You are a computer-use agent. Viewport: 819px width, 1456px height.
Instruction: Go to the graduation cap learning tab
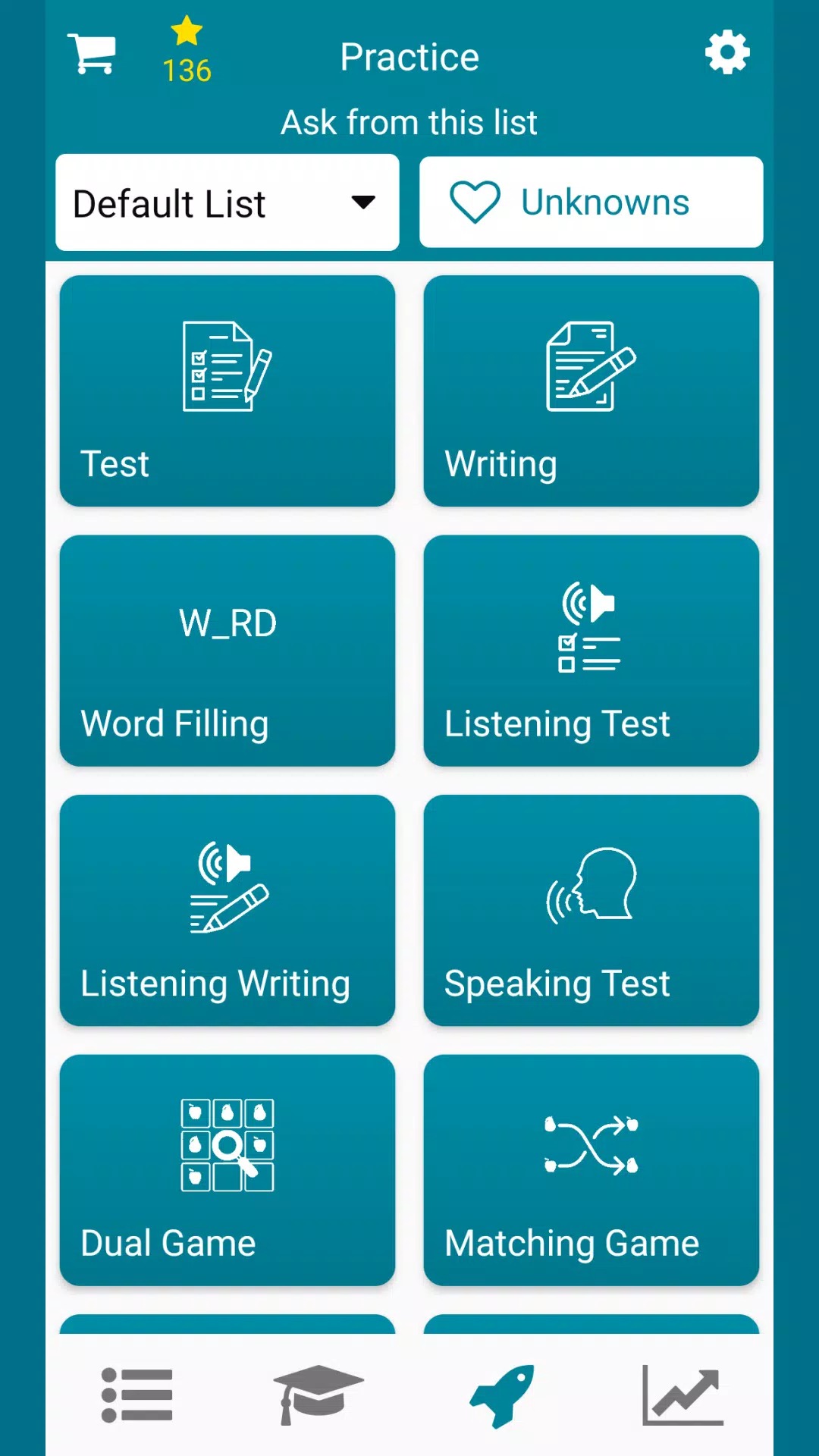pyautogui.click(x=318, y=1395)
